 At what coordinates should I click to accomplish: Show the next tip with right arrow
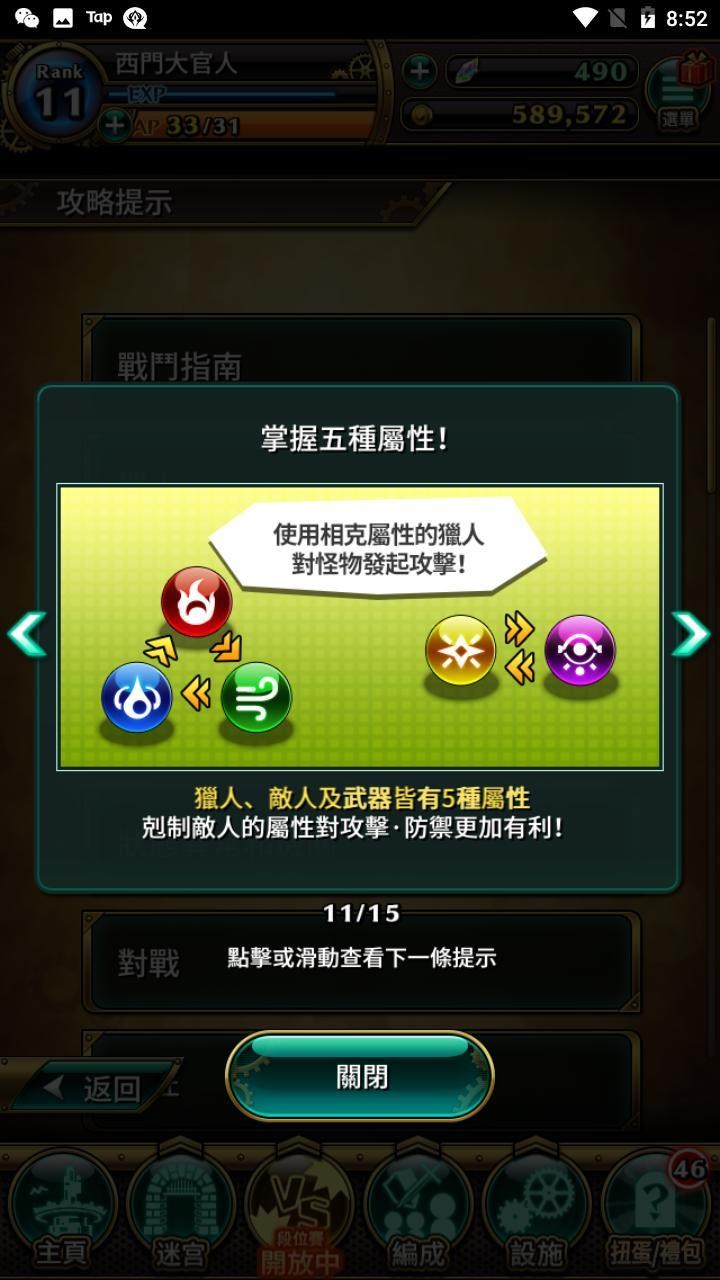(x=692, y=634)
